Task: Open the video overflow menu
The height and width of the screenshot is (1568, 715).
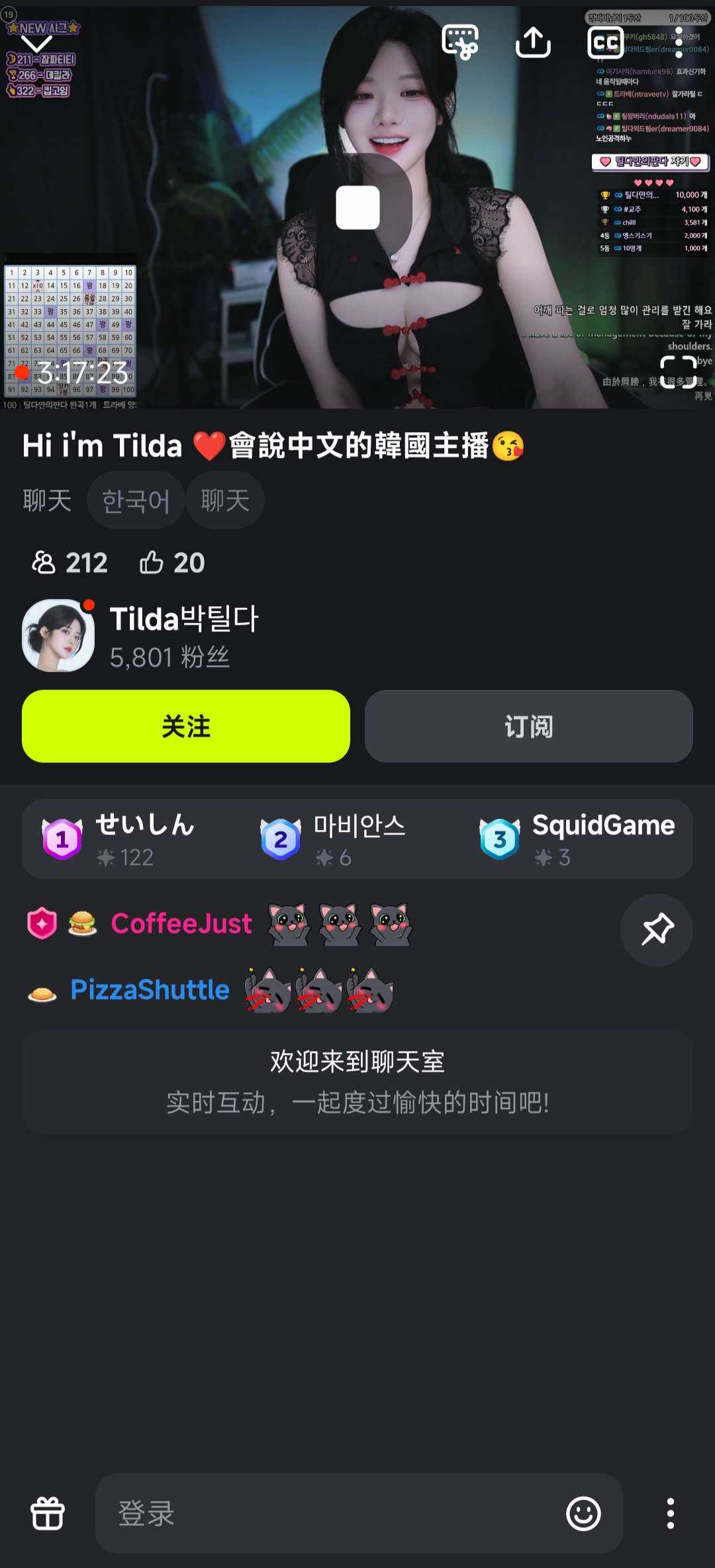Action: (679, 43)
